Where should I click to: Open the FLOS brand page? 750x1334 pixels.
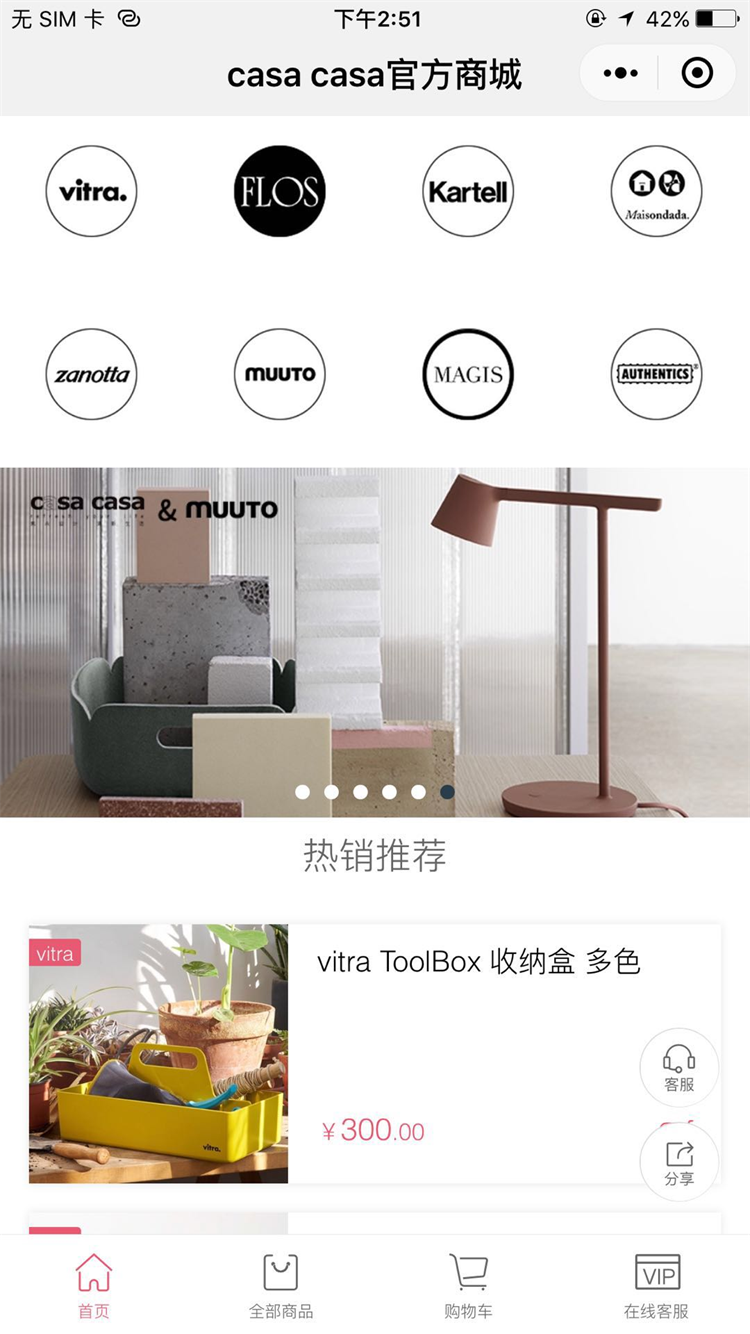pos(279,191)
